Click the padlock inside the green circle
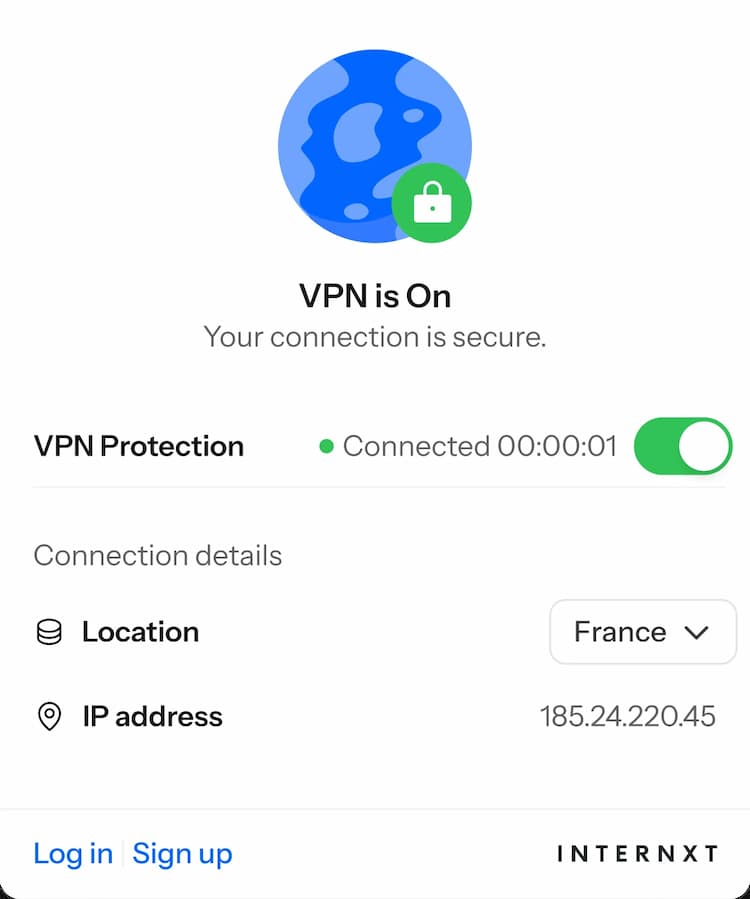This screenshot has width=750, height=899. pos(431,202)
